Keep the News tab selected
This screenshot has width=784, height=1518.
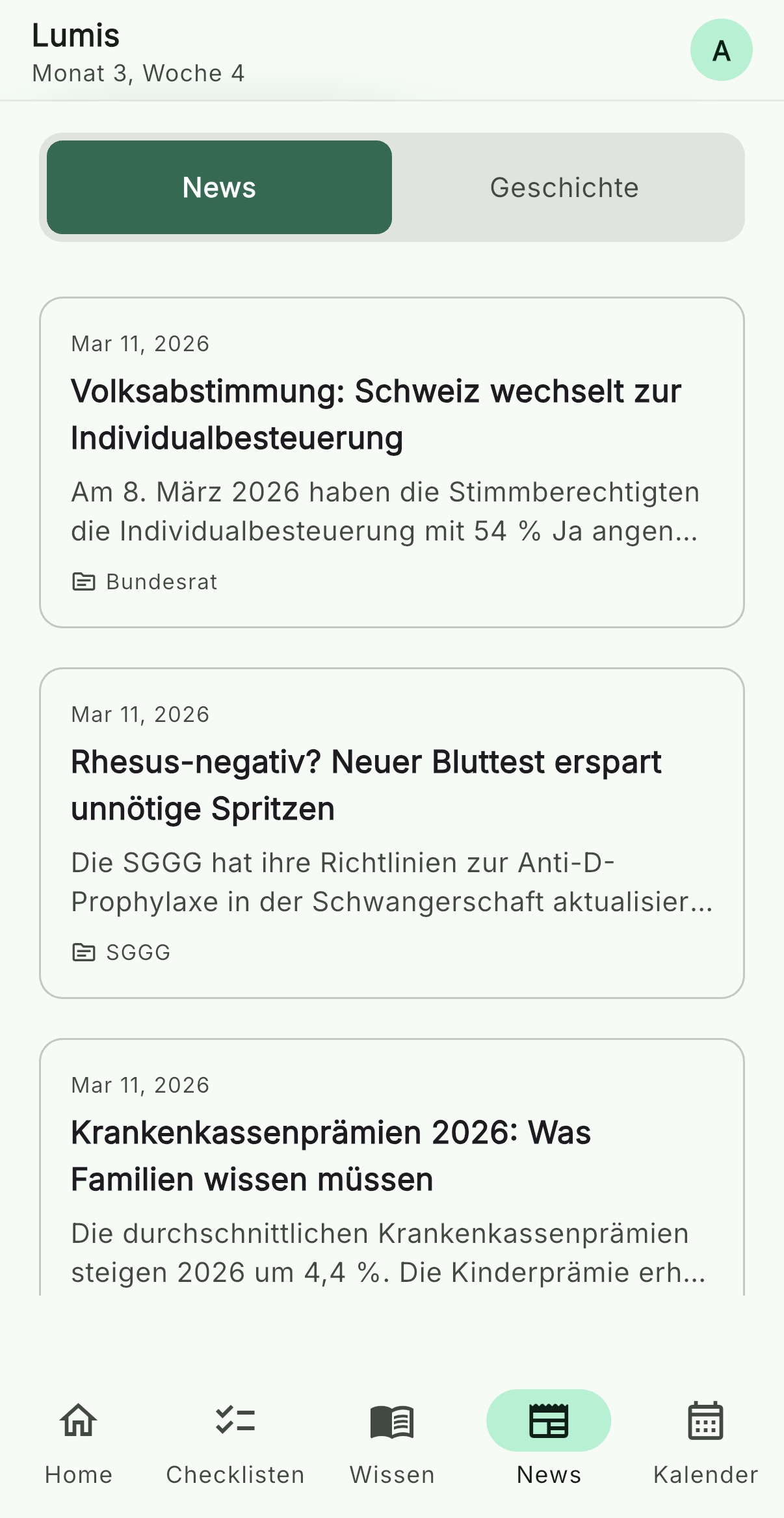219,187
